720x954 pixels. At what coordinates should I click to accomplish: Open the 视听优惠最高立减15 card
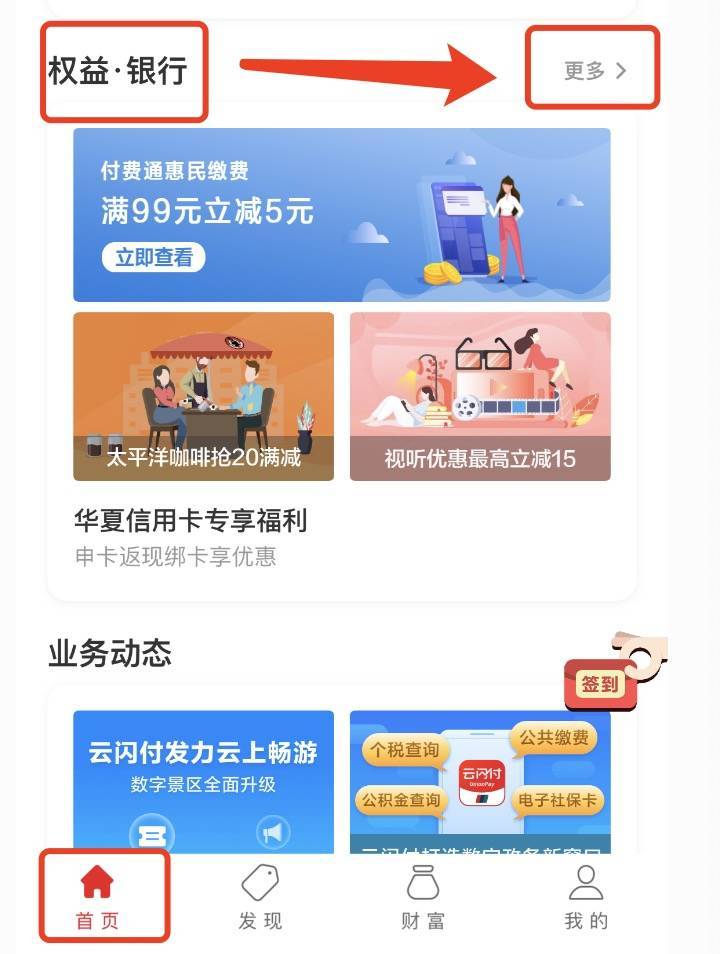pos(480,396)
